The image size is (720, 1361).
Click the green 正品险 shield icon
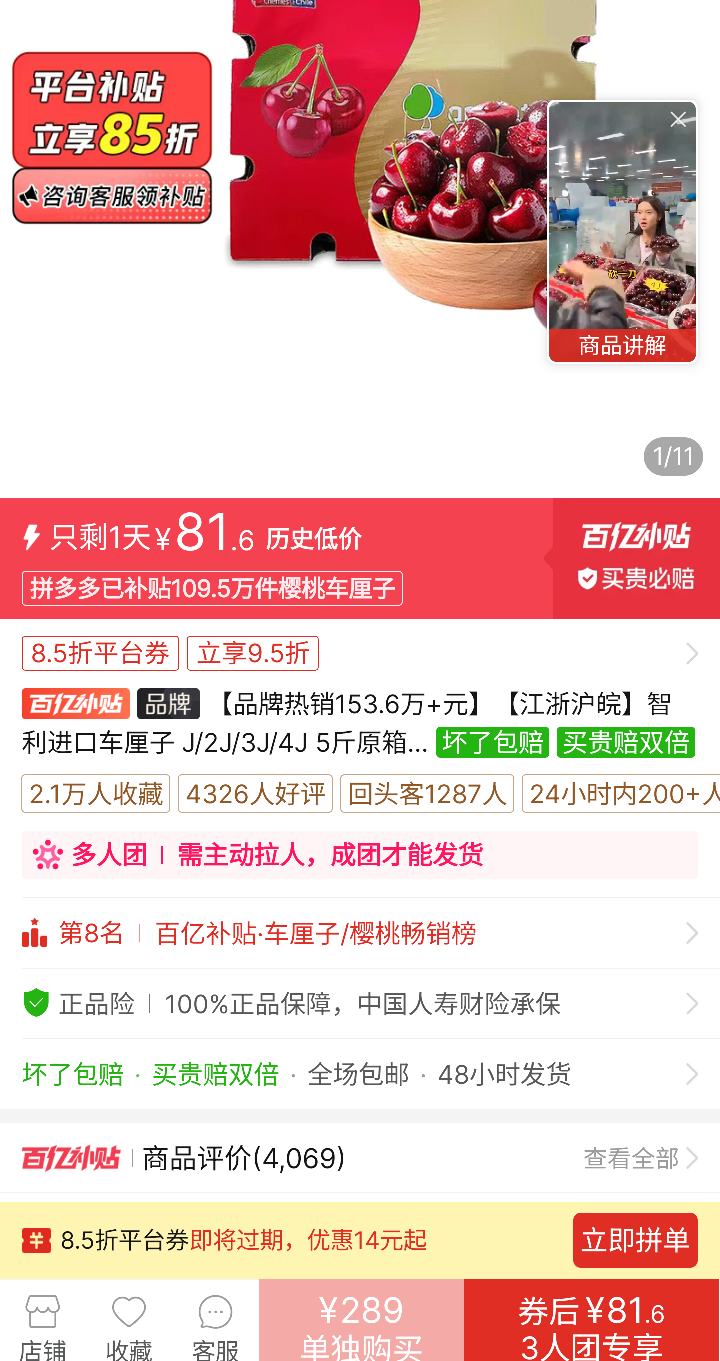(x=38, y=1004)
